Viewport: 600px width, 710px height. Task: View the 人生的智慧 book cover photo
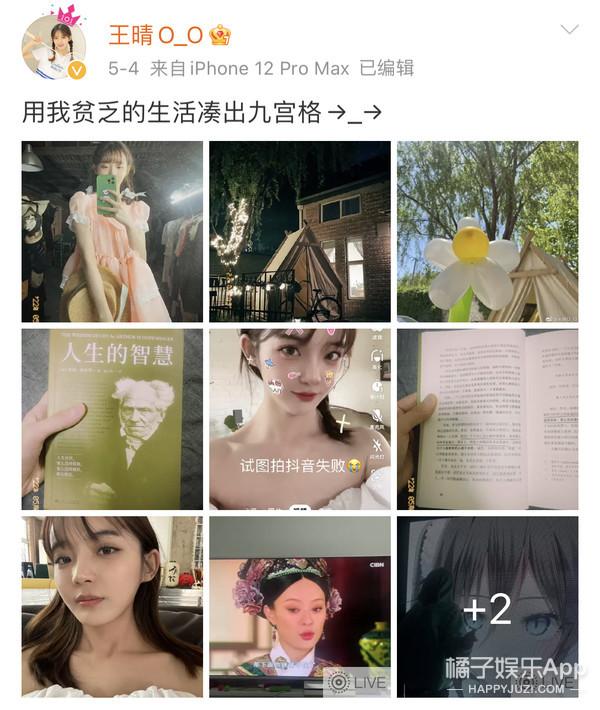click(x=112, y=419)
